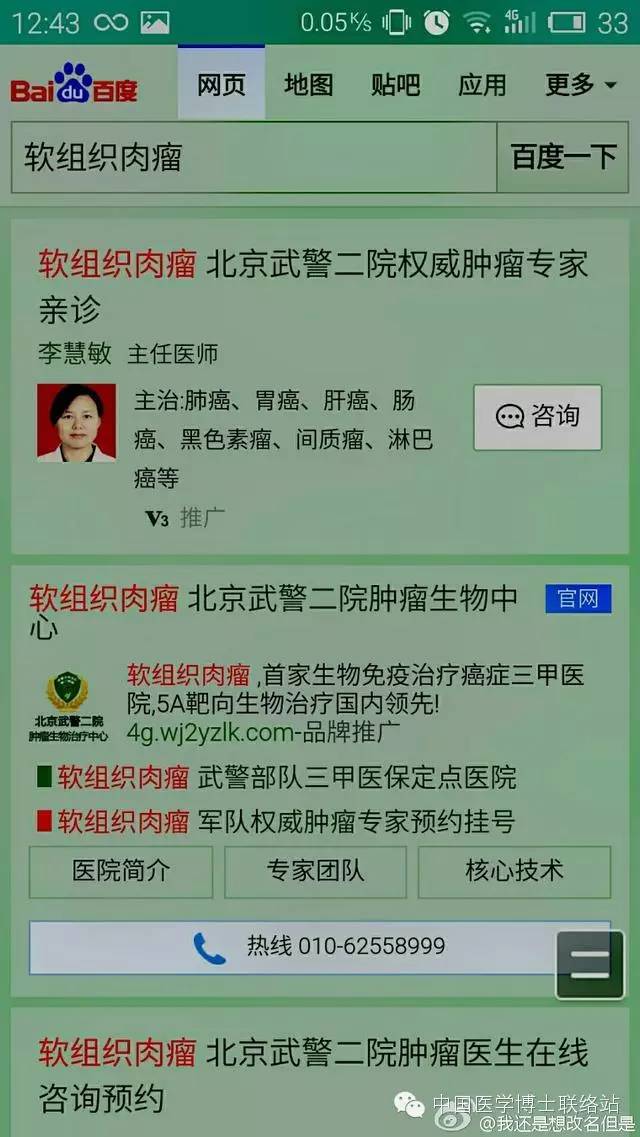
Task: Open the 北京武警二院肿瘤生物中心 result
Action: coord(273,611)
